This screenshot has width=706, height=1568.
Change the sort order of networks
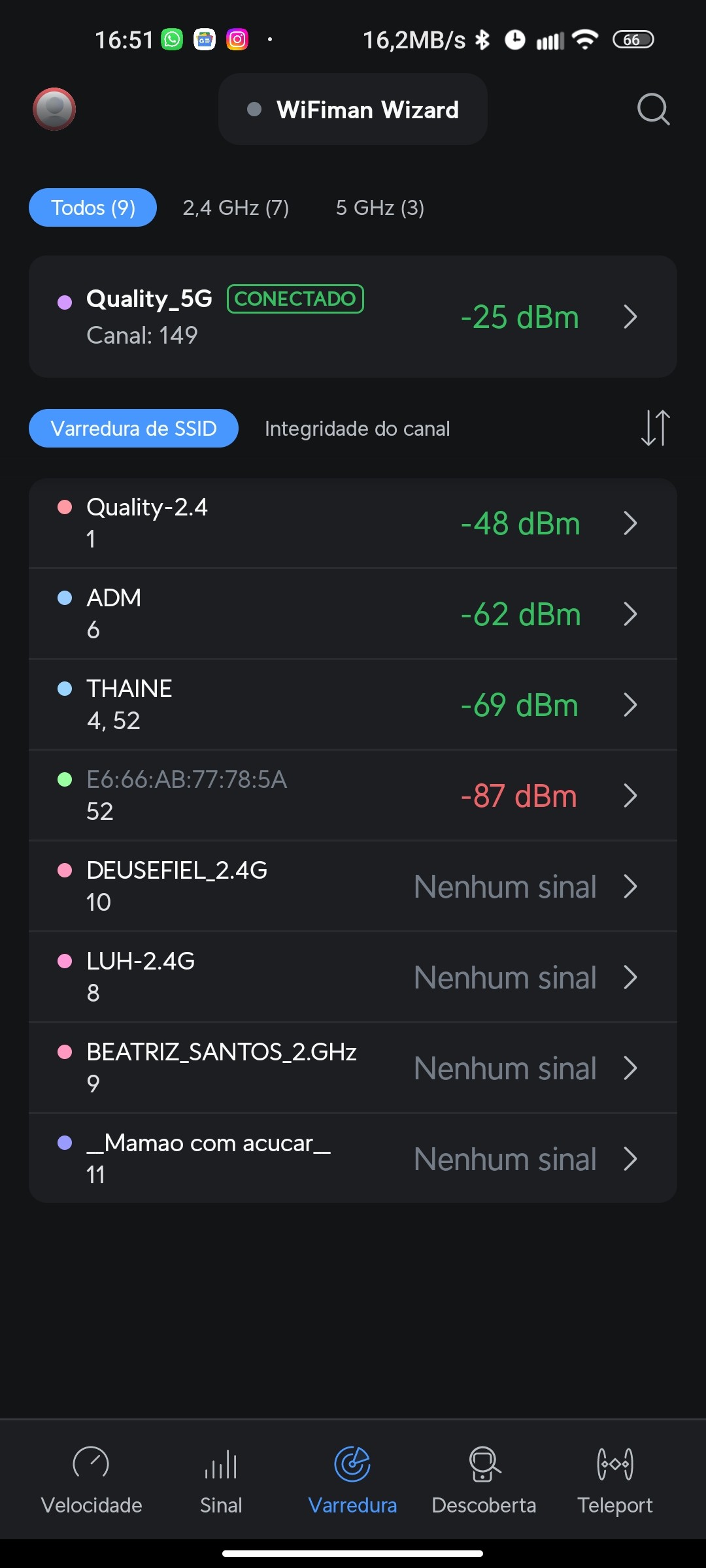655,429
